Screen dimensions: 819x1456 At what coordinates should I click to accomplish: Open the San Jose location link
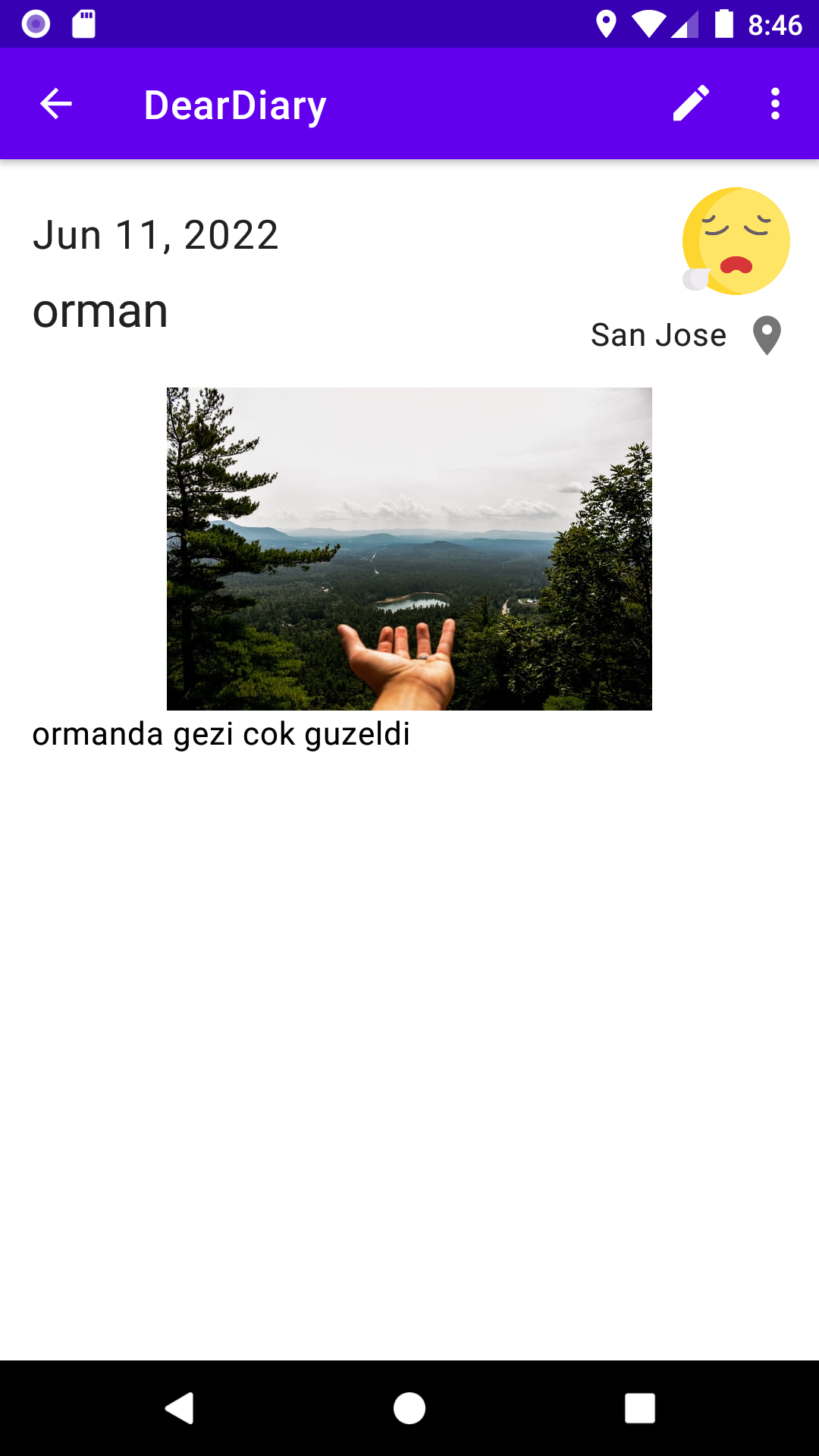[657, 334]
